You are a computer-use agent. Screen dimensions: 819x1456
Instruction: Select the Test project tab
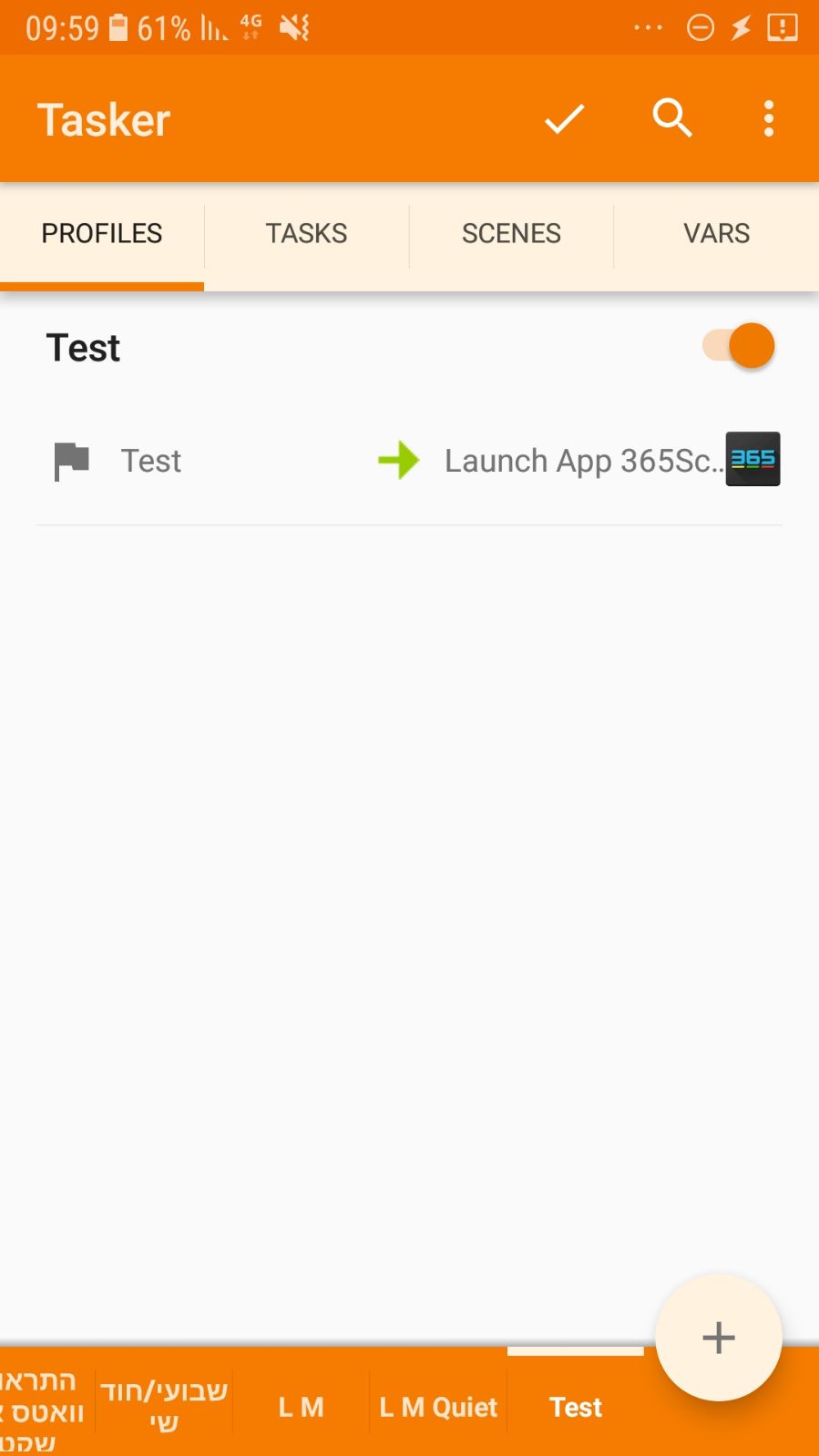576,1407
